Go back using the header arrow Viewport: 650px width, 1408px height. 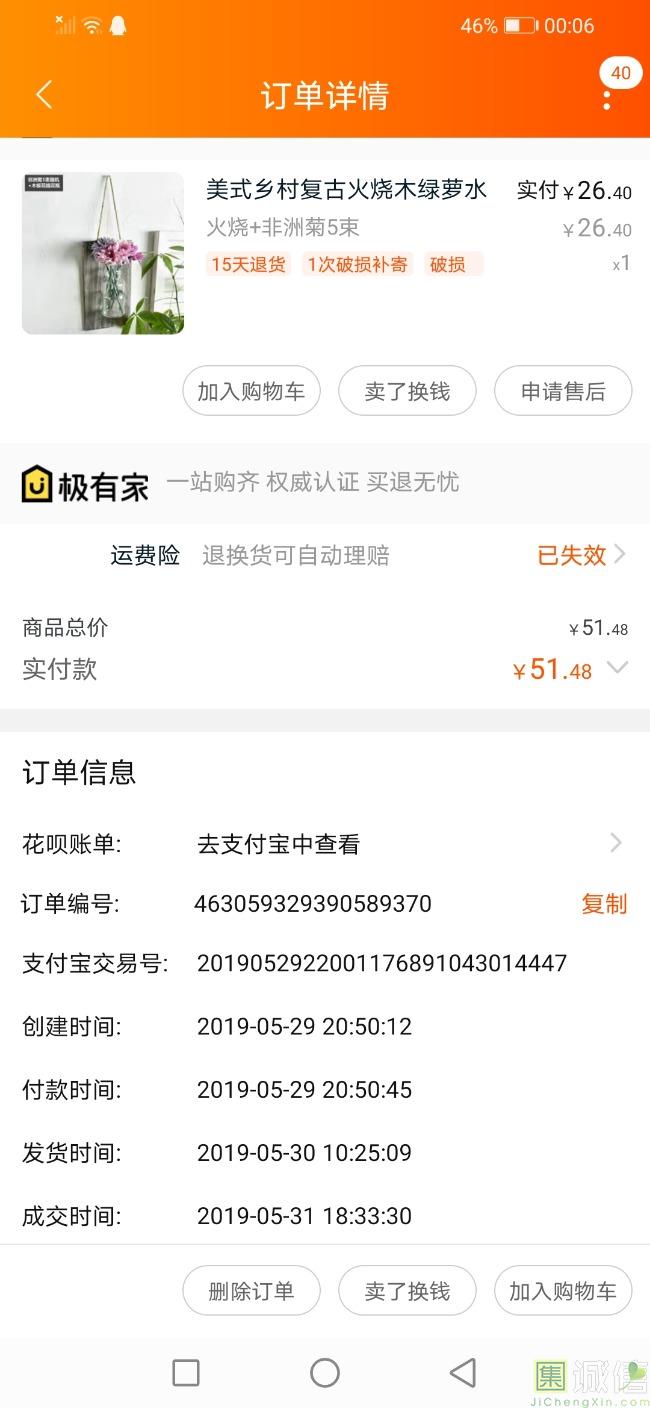pyautogui.click(x=43, y=95)
